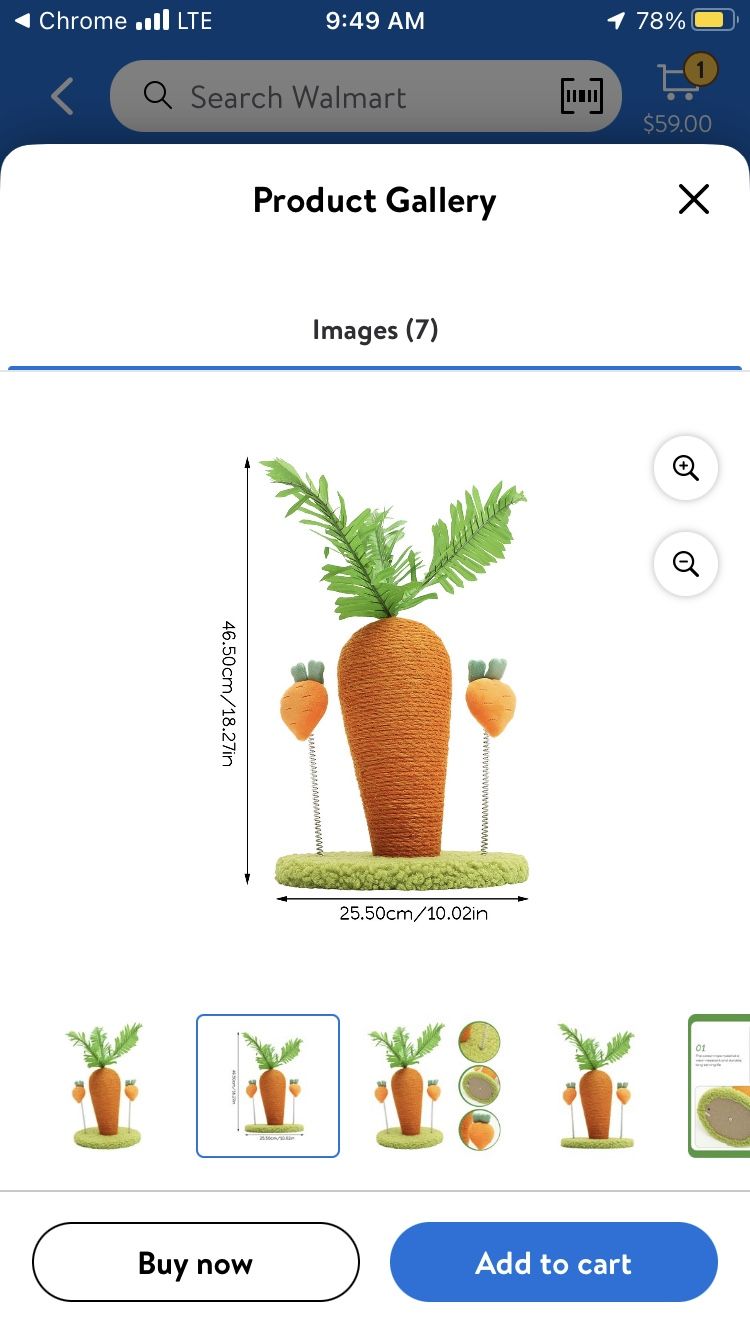View the partially visible green-bordered thumbnail
750x1334 pixels.
[x=720, y=1086]
